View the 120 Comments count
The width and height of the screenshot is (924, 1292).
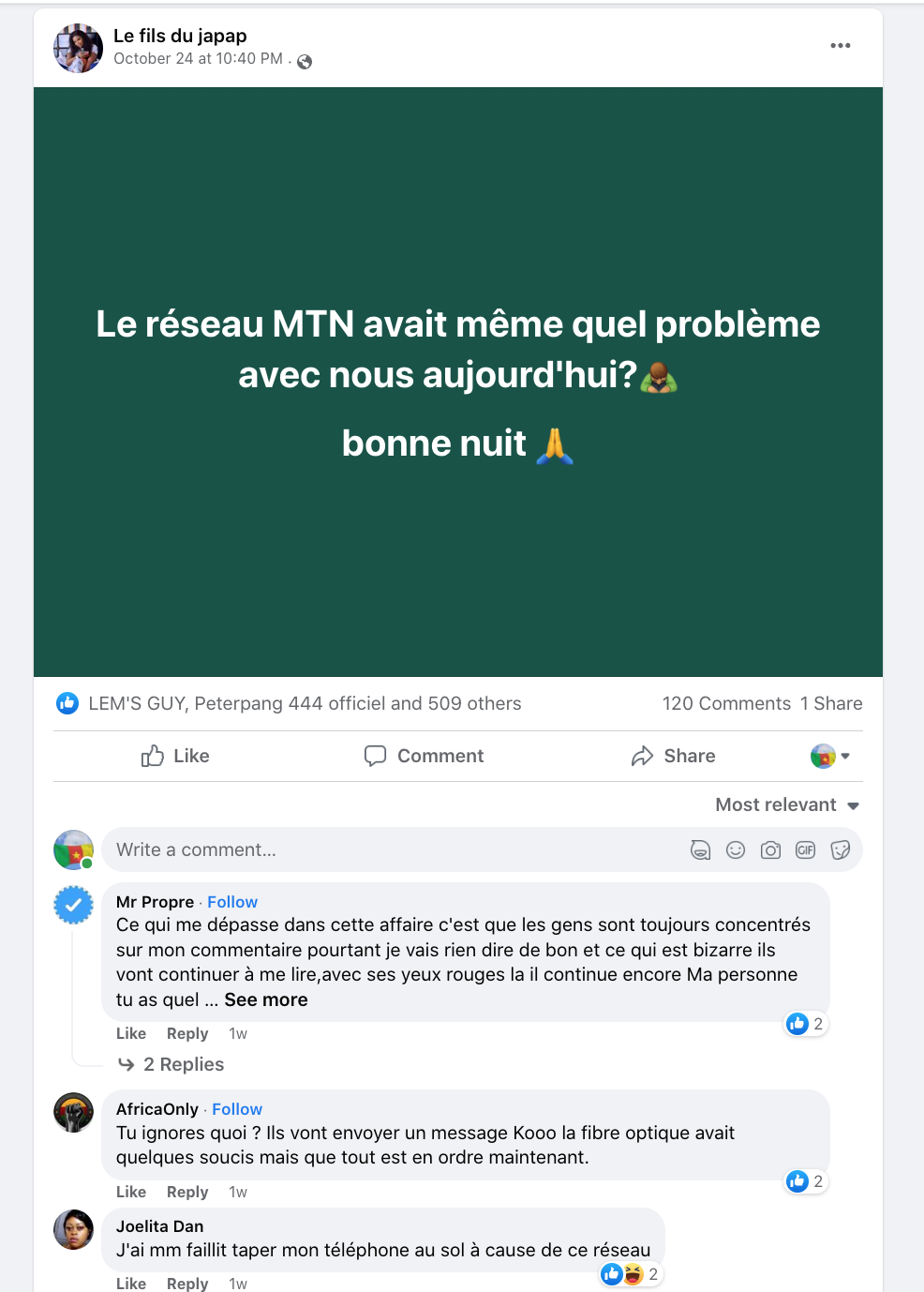(726, 703)
